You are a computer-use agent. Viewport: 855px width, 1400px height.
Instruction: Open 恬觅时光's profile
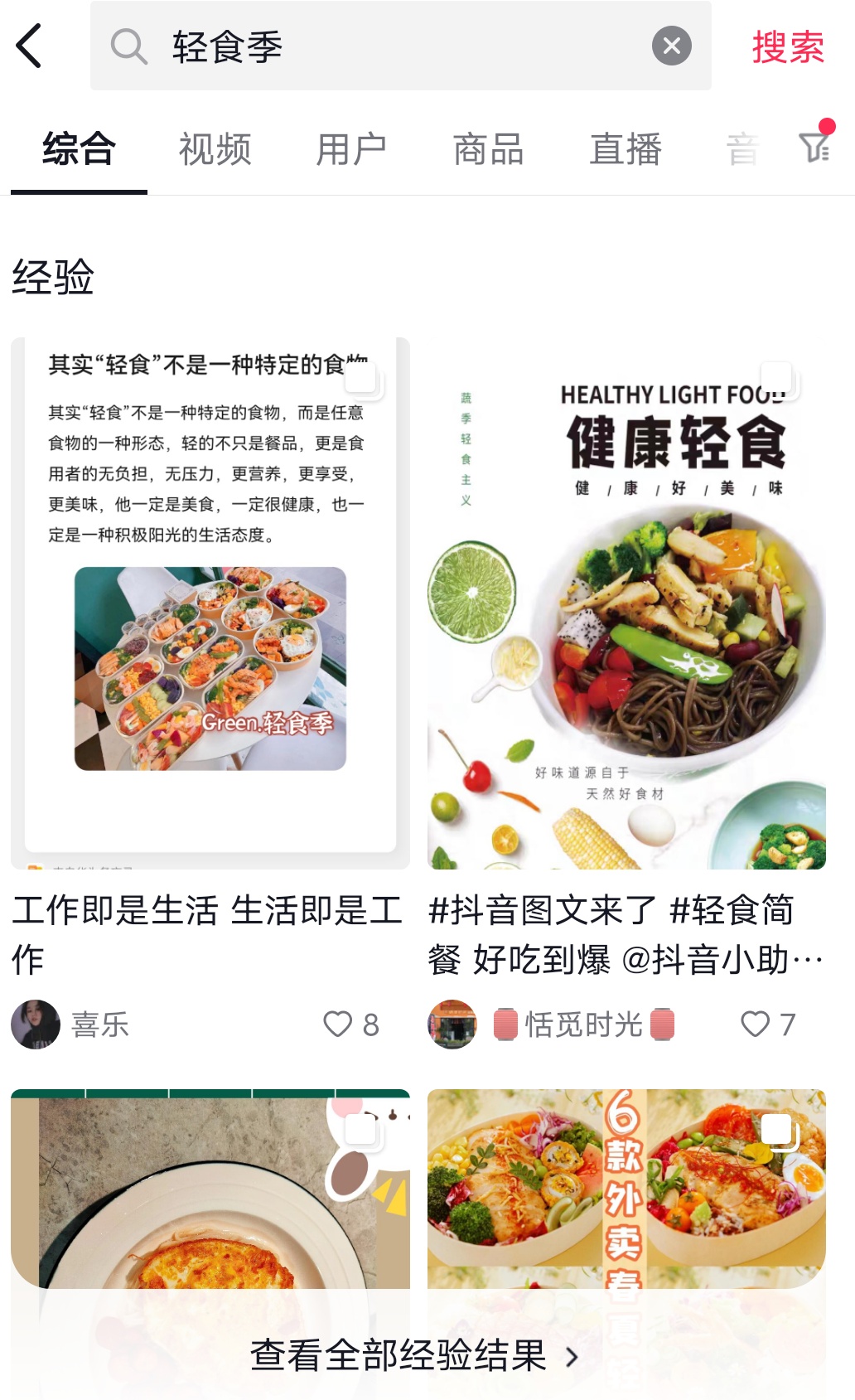point(452,1025)
